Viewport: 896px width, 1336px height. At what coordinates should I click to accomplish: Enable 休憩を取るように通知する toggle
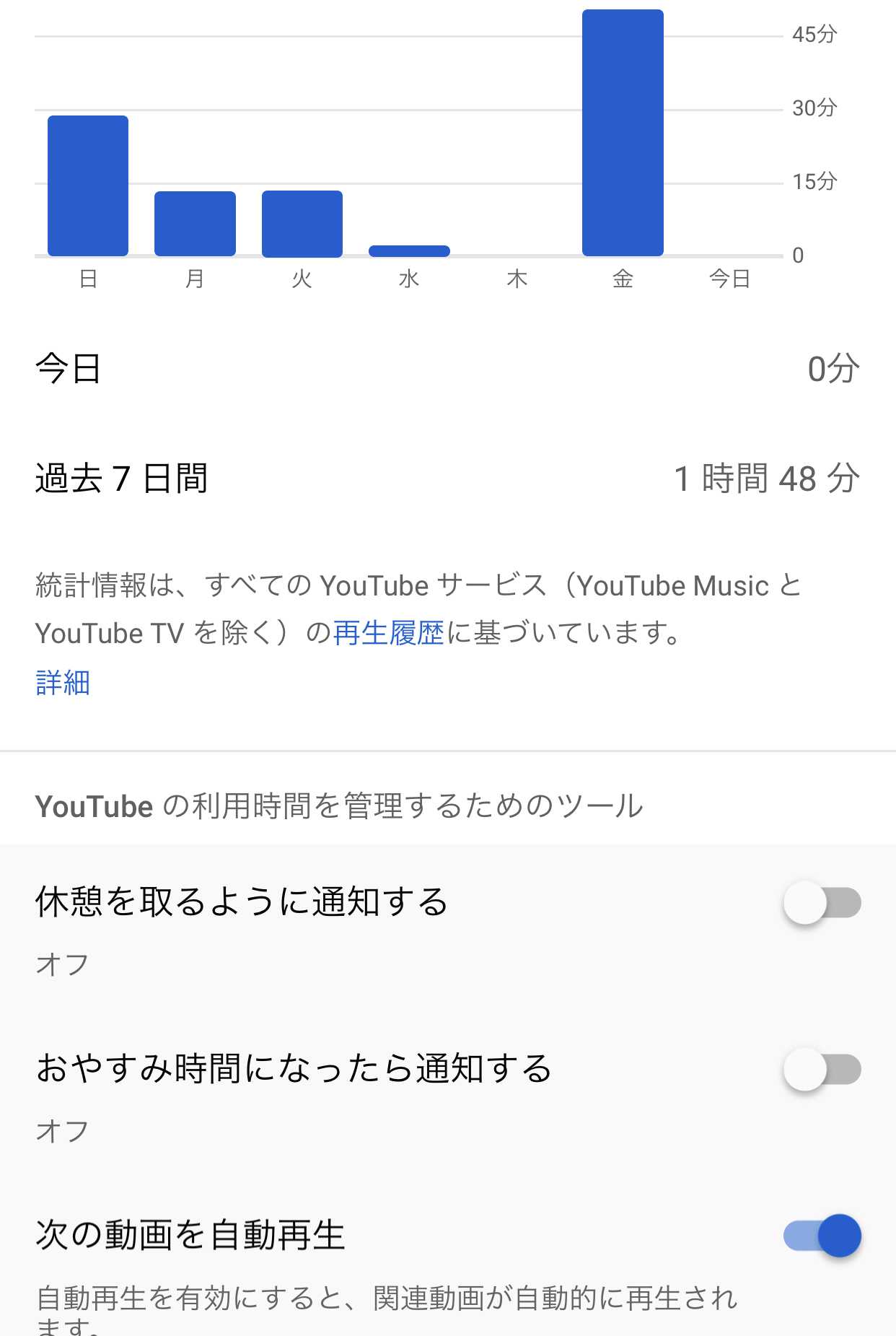pyautogui.click(x=822, y=903)
